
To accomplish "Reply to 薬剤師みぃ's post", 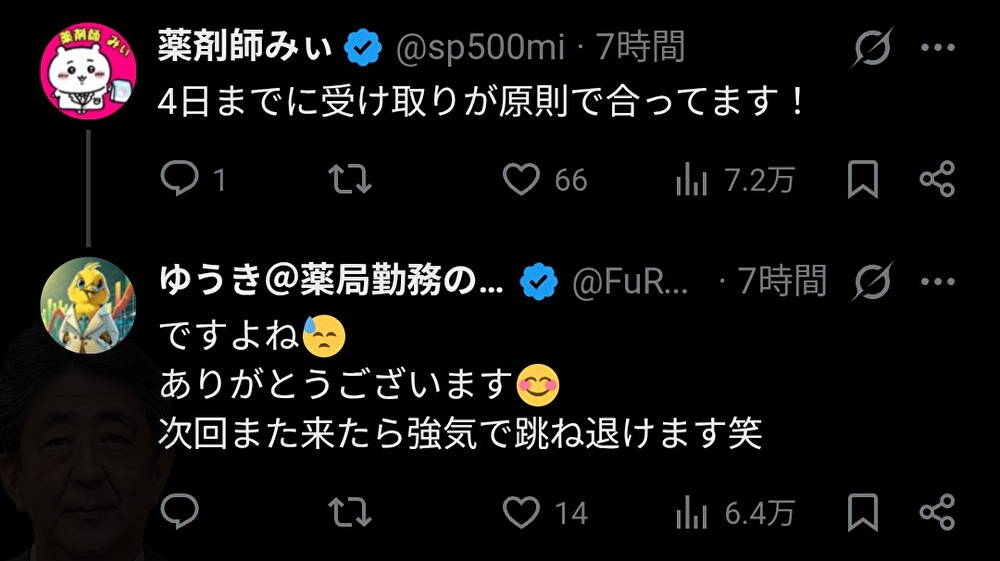I will [180, 180].
